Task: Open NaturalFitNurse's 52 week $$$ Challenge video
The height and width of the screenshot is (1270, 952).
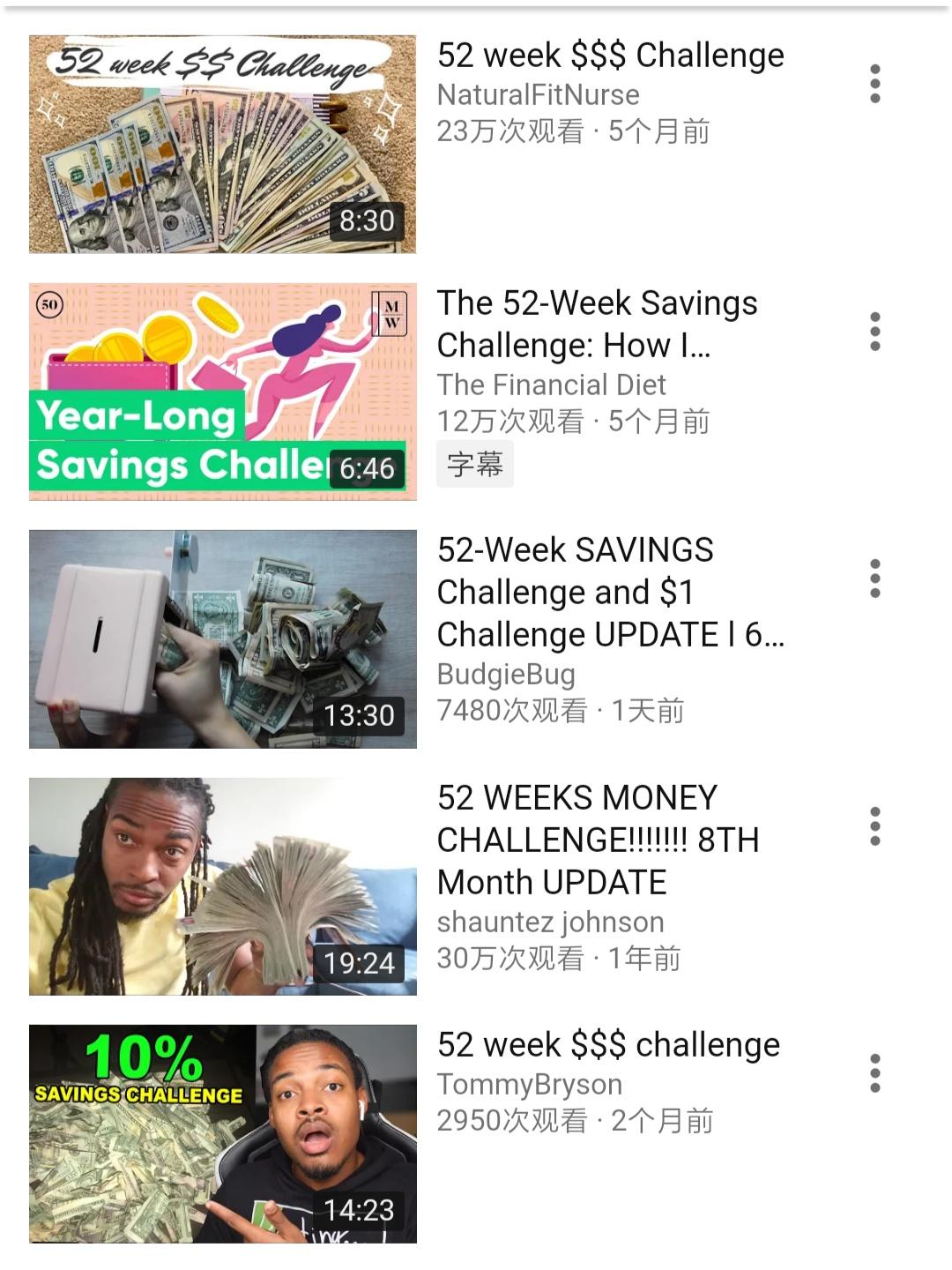Action: [222, 145]
